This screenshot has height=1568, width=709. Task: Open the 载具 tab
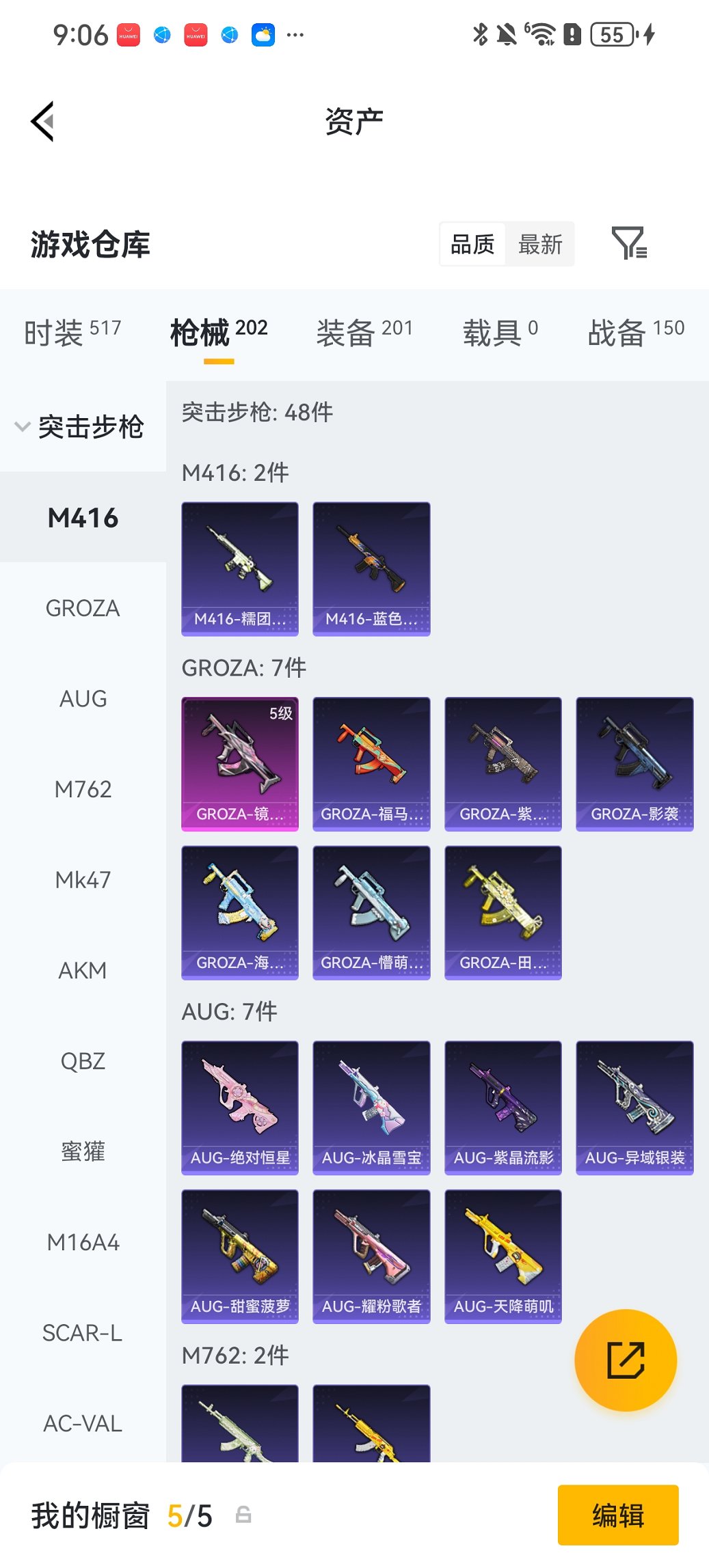pyautogui.click(x=500, y=333)
